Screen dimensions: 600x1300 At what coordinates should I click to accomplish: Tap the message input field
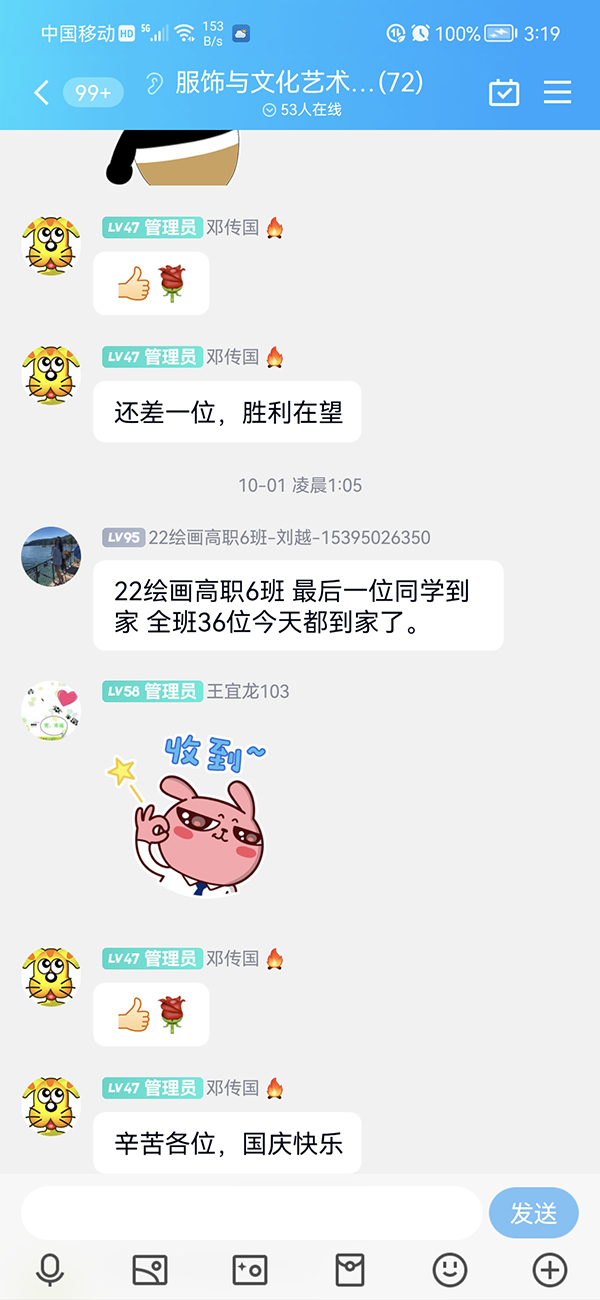(251, 1213)
